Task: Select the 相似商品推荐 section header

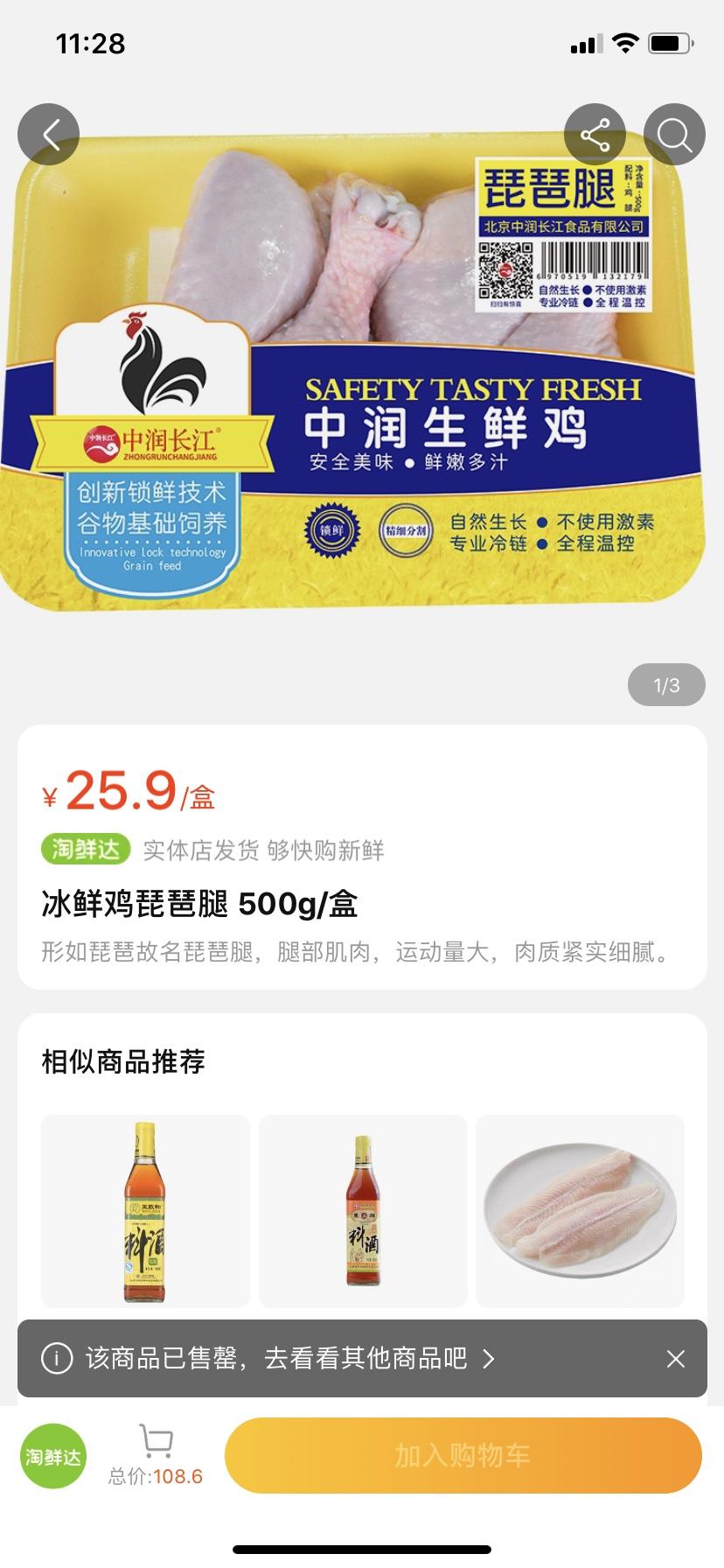Action: click(122, 1060)
